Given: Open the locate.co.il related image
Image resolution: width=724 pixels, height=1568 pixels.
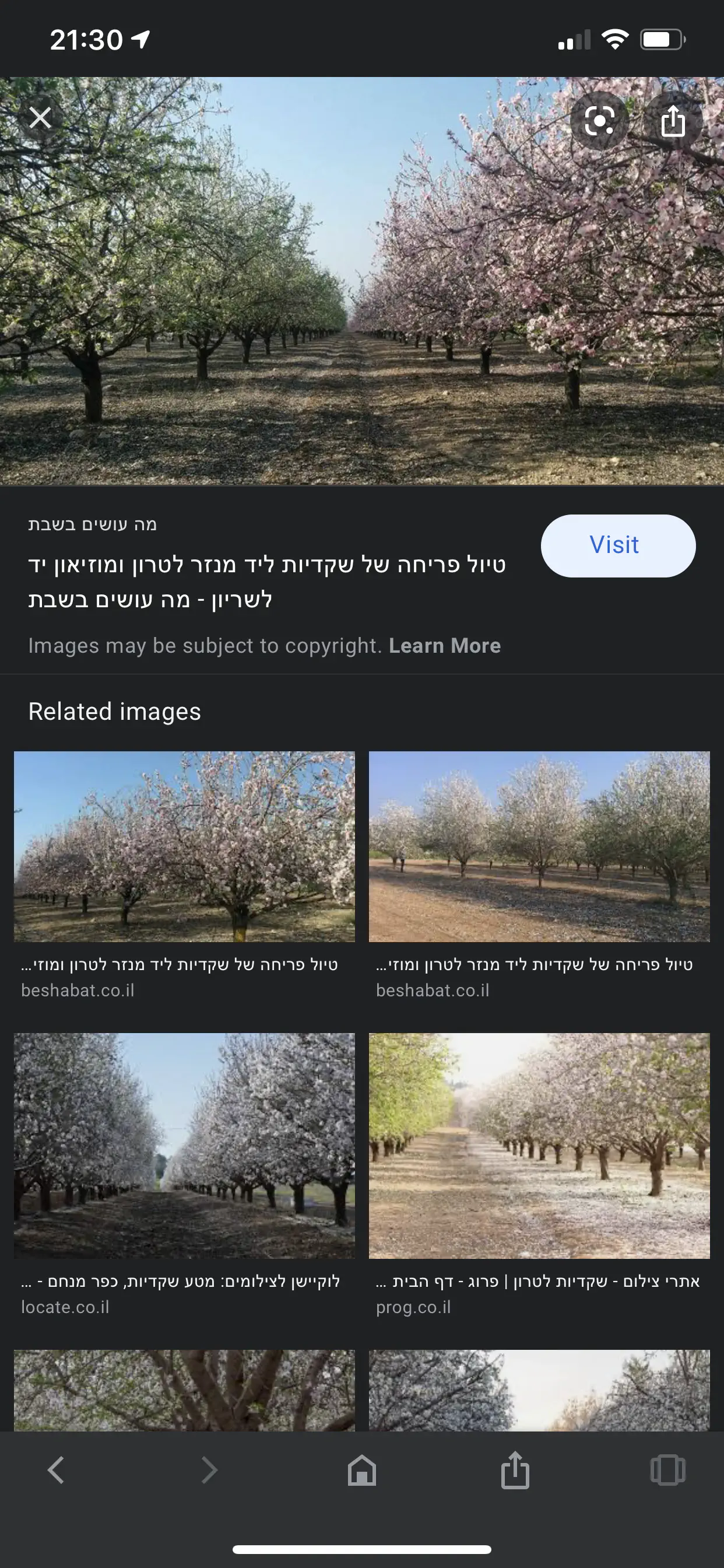Looking at the screenshot, I should tap(184, 1145).
